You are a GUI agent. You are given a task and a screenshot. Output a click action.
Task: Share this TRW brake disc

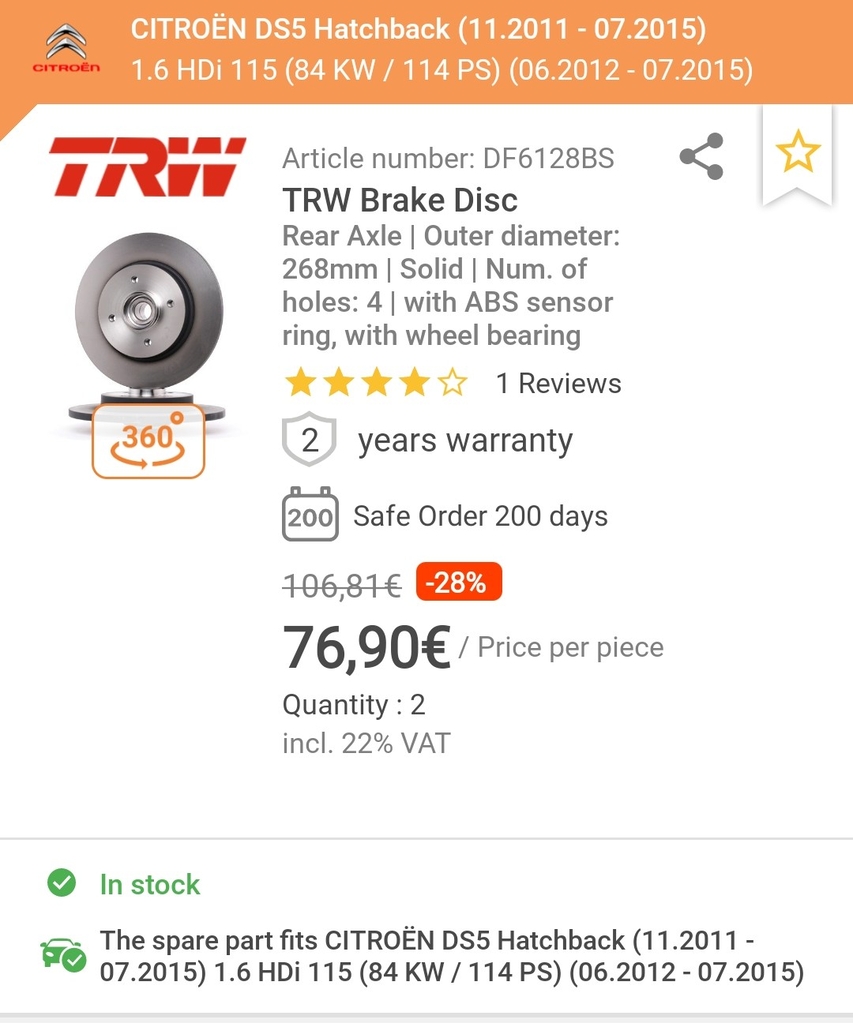click(701, 156)
